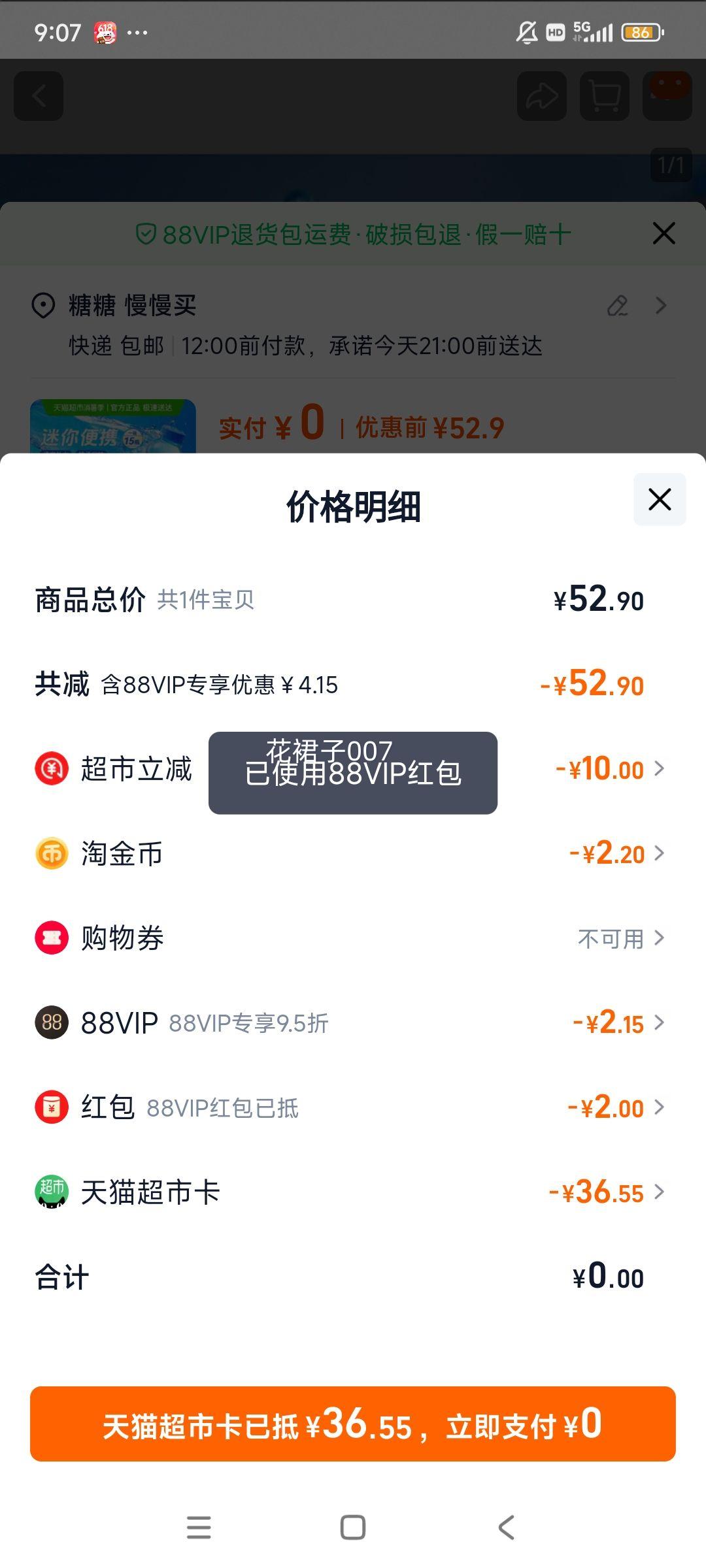Tap the black 88VIP membership icon

coord(52,1023)
